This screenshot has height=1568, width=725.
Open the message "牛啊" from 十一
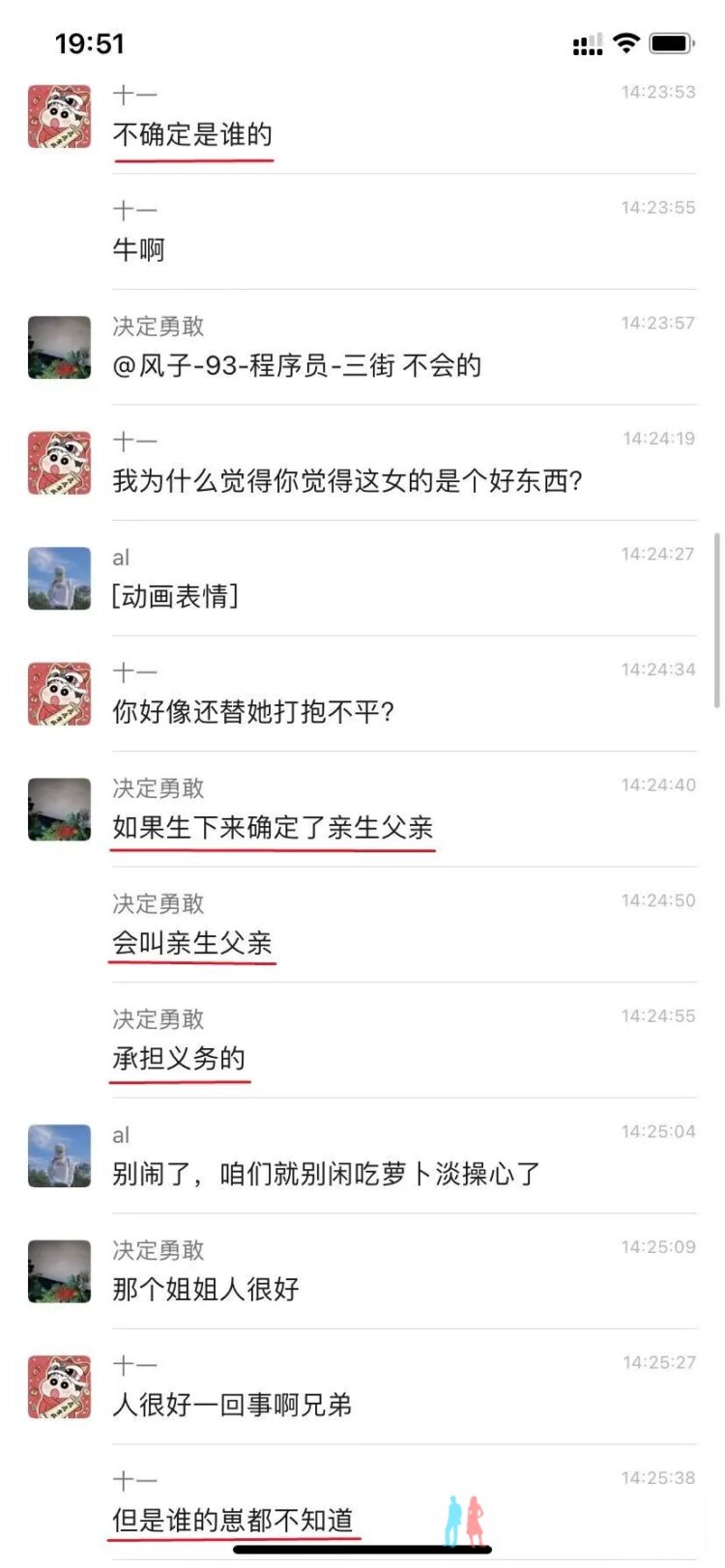(x=139, y=250)
